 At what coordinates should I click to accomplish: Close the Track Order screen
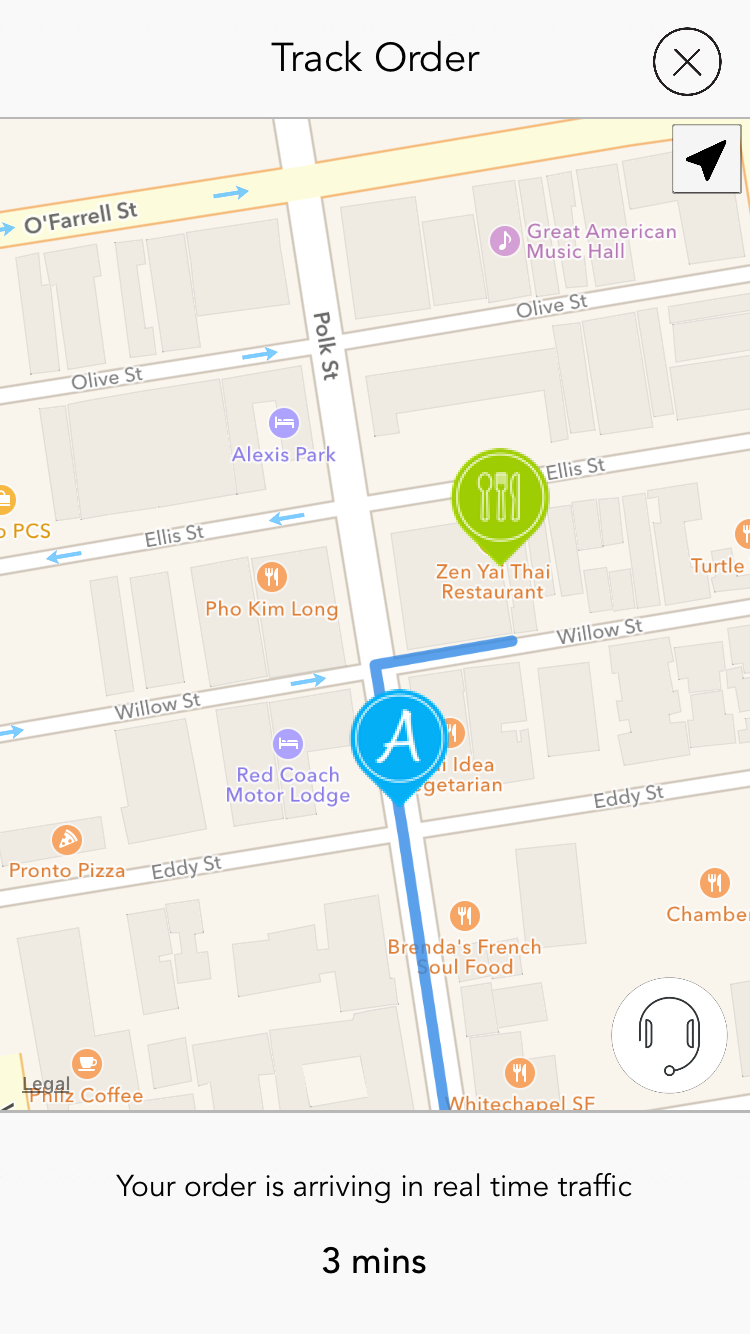(687, 62)
